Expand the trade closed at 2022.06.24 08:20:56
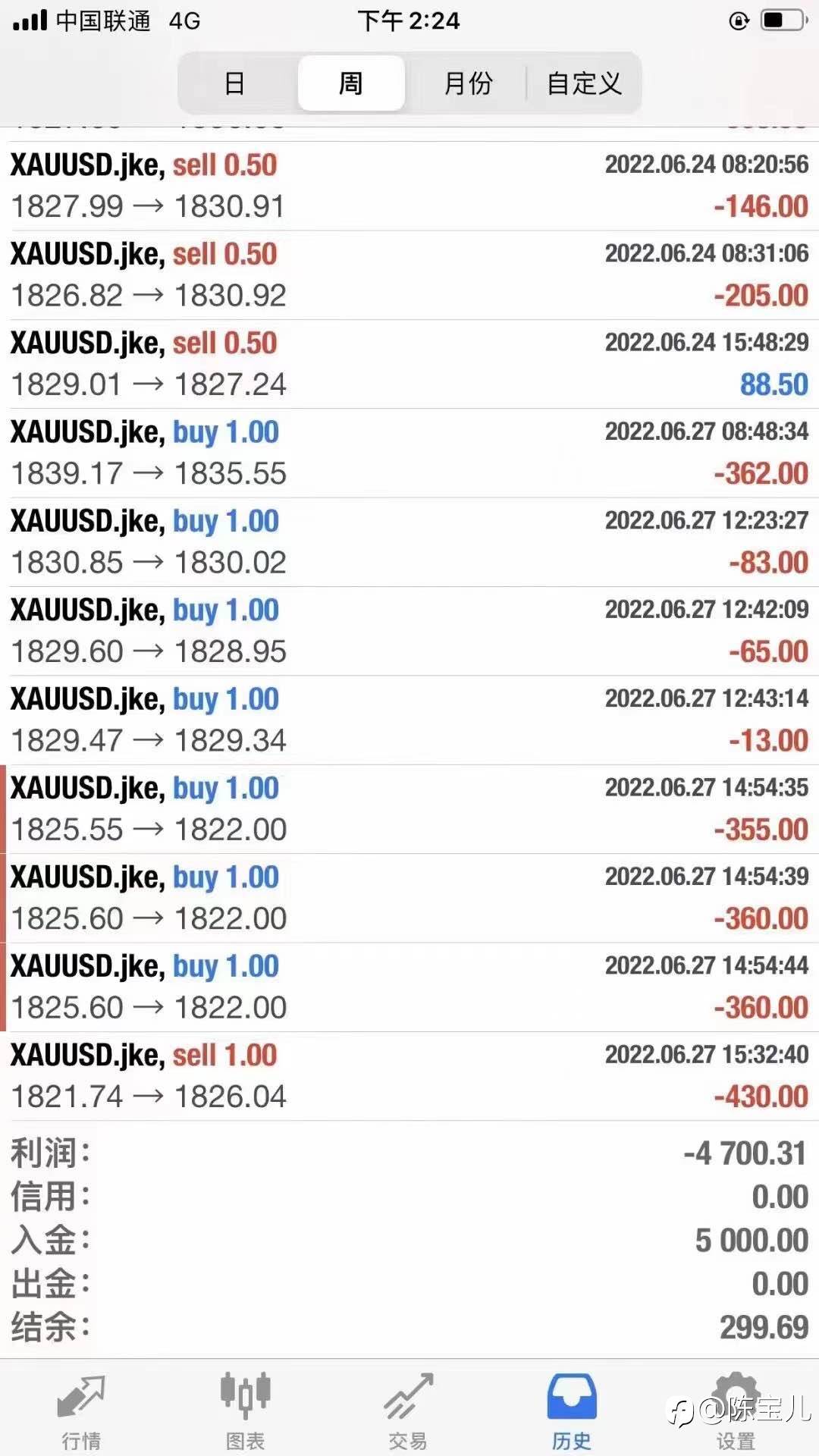 (409, 186)
